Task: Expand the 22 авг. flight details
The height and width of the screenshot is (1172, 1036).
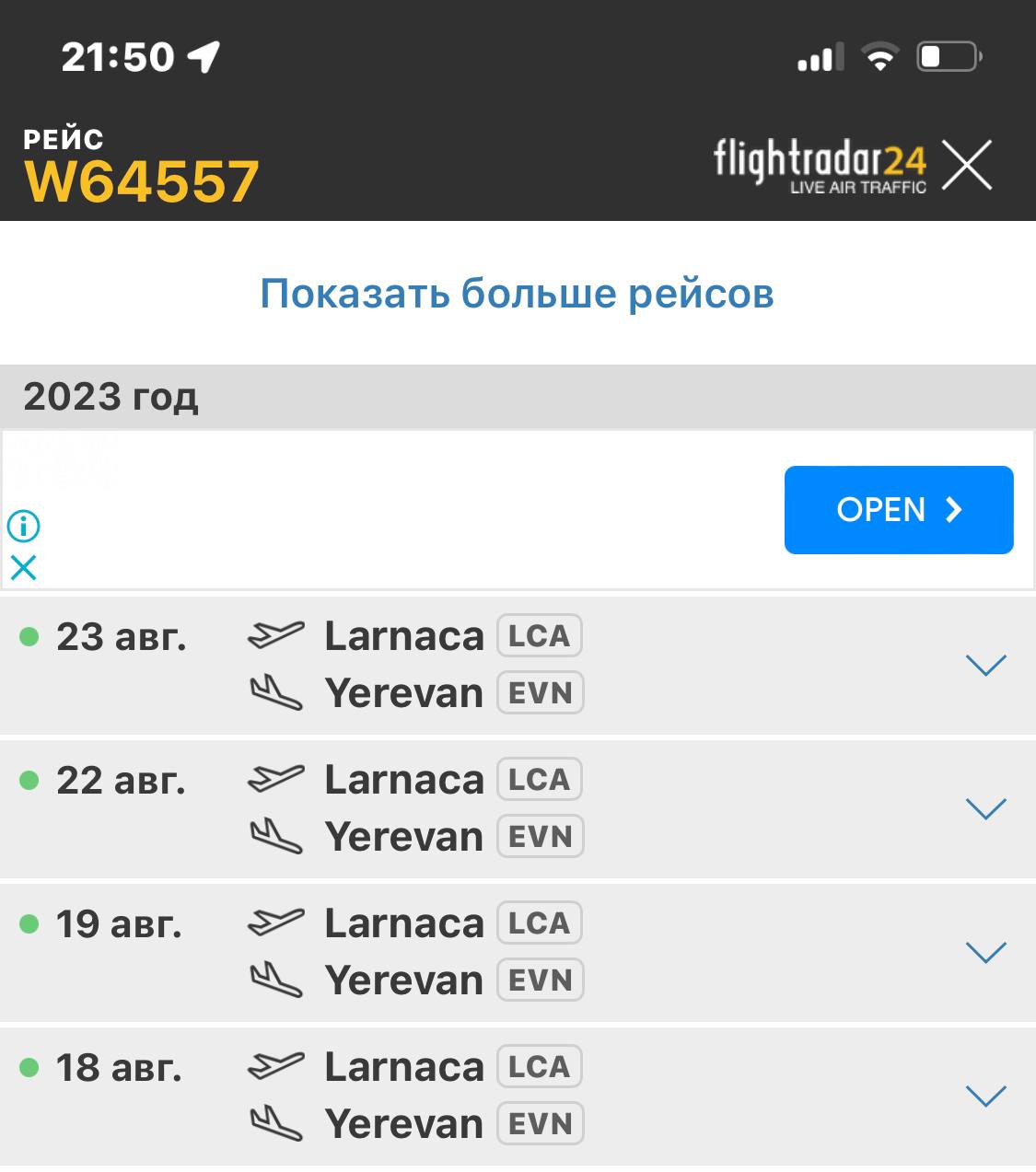Action: pyautogui.click(x=985, y=808)
